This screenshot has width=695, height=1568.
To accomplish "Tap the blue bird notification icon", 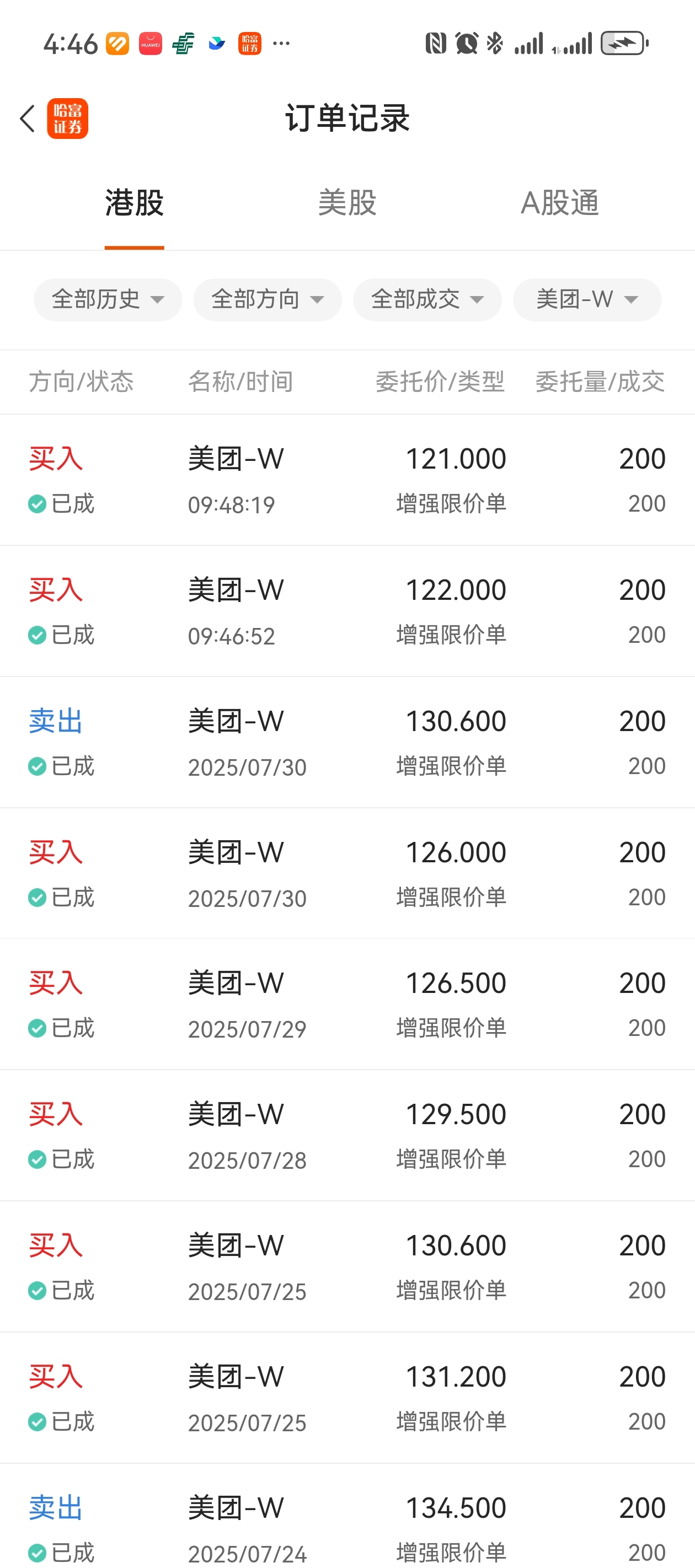I will click(216, 42).
